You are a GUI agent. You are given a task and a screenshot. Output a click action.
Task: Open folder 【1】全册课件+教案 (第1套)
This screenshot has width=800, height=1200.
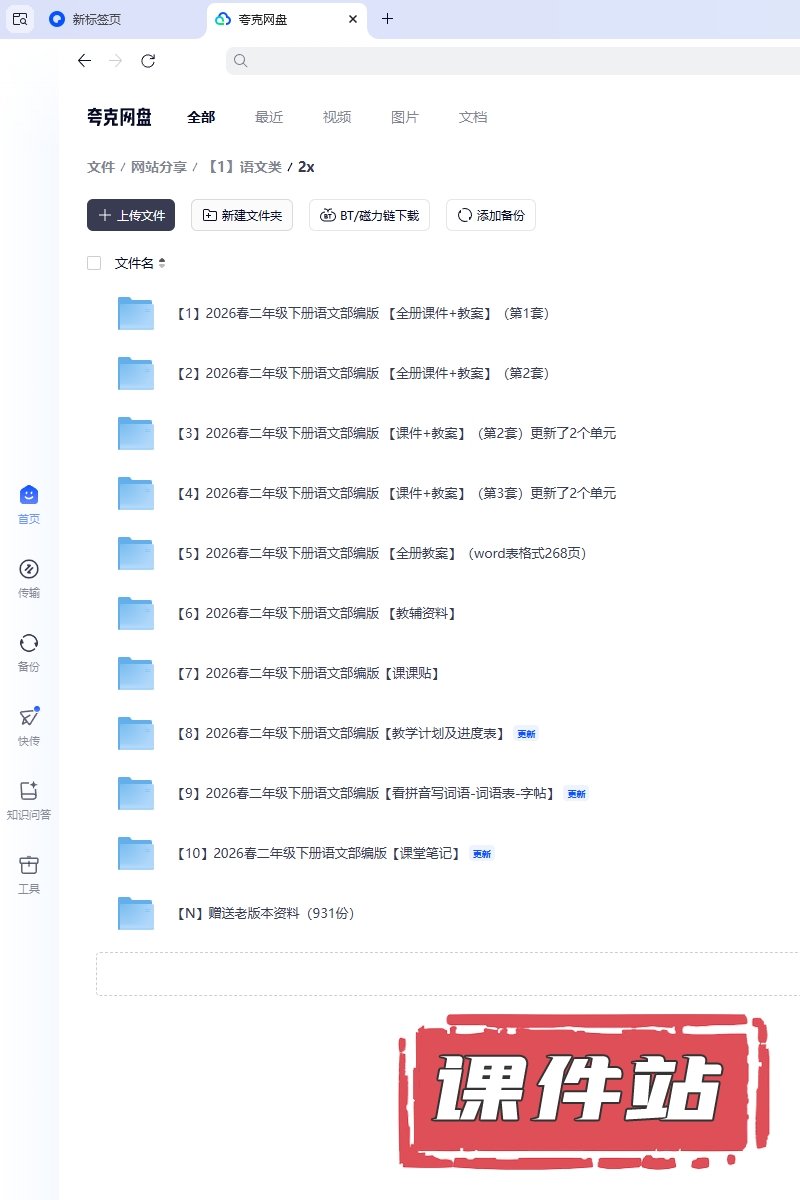click(x=362, y=313)
